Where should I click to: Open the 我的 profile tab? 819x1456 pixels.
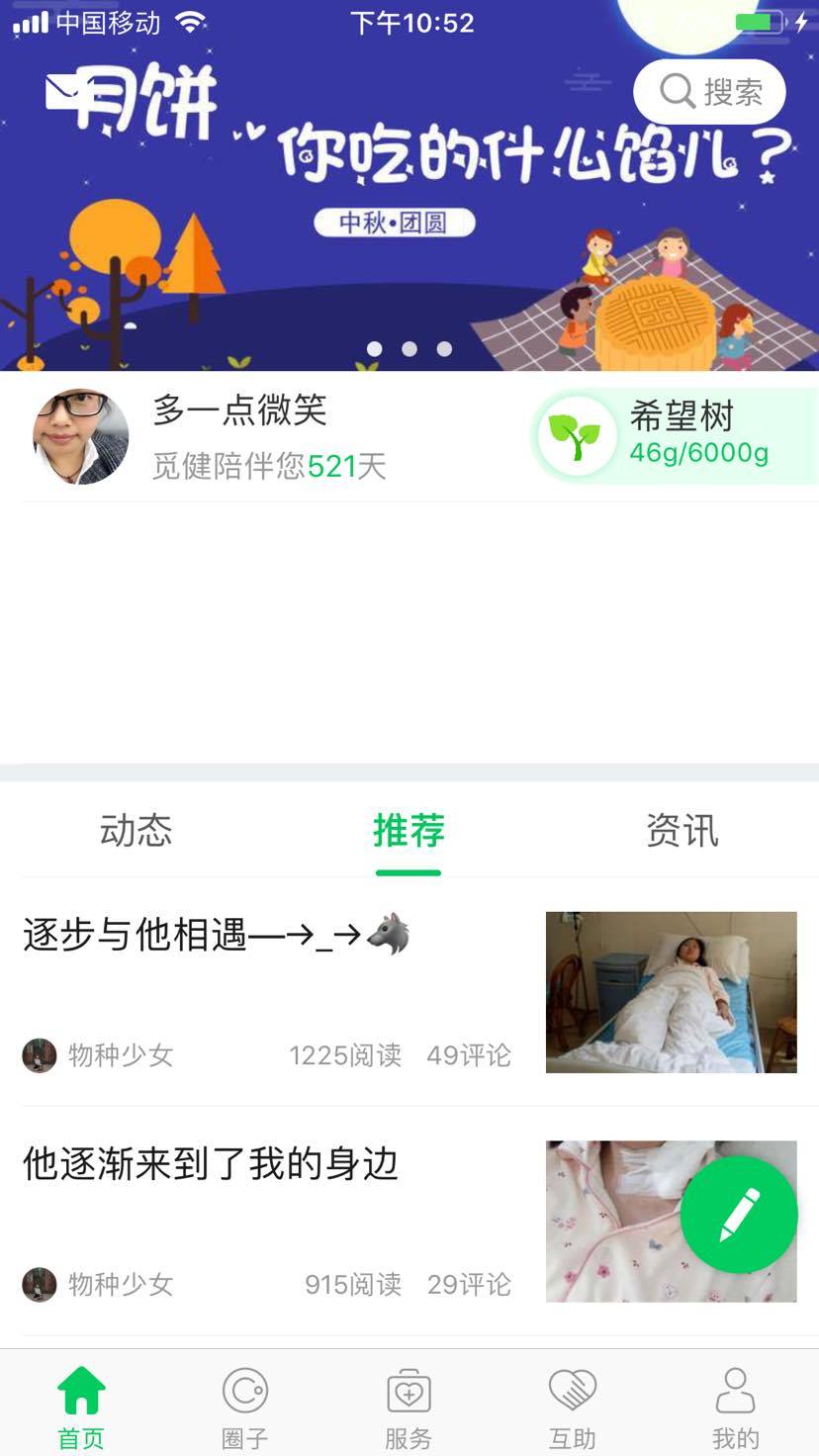[x=735, y=1405]
